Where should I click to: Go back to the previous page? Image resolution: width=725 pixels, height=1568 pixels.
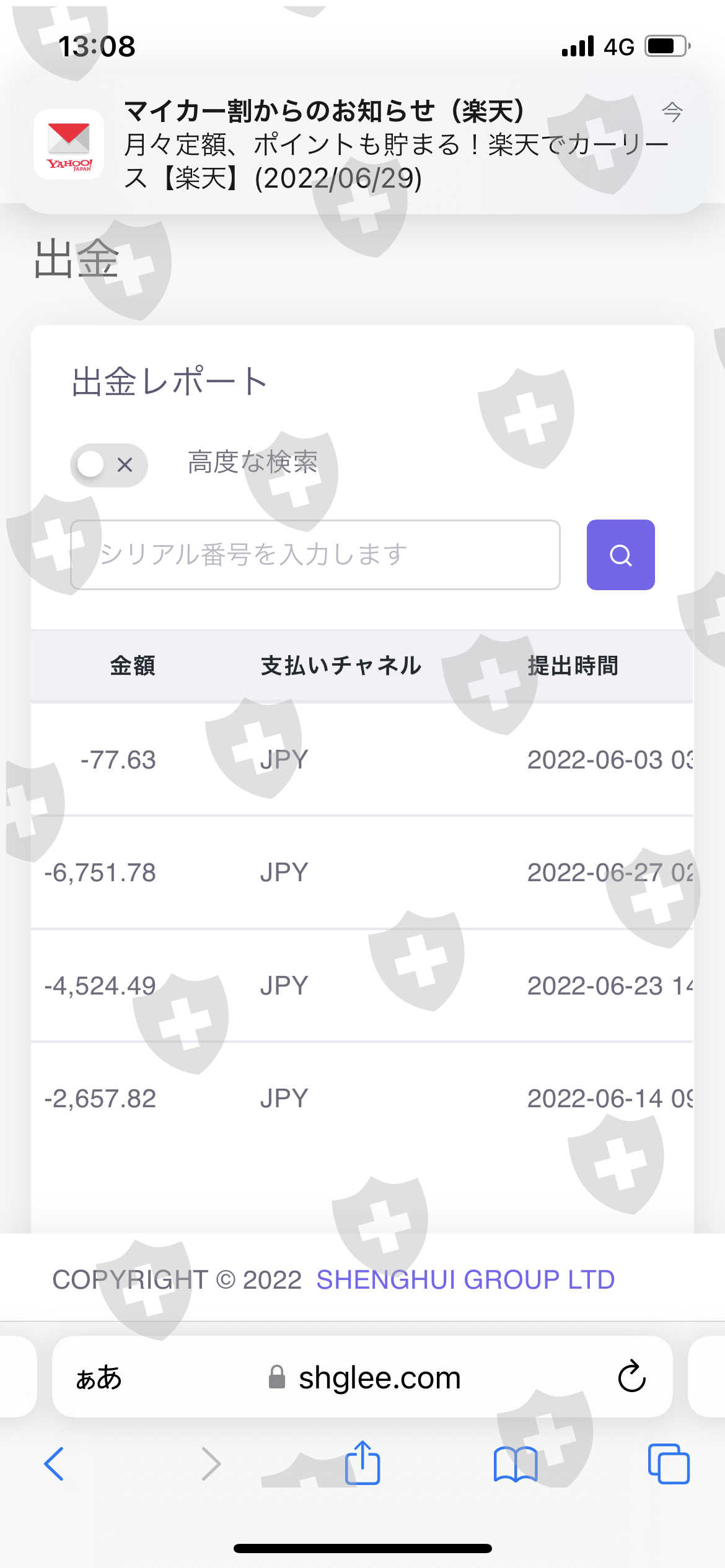pos(55,1464)
